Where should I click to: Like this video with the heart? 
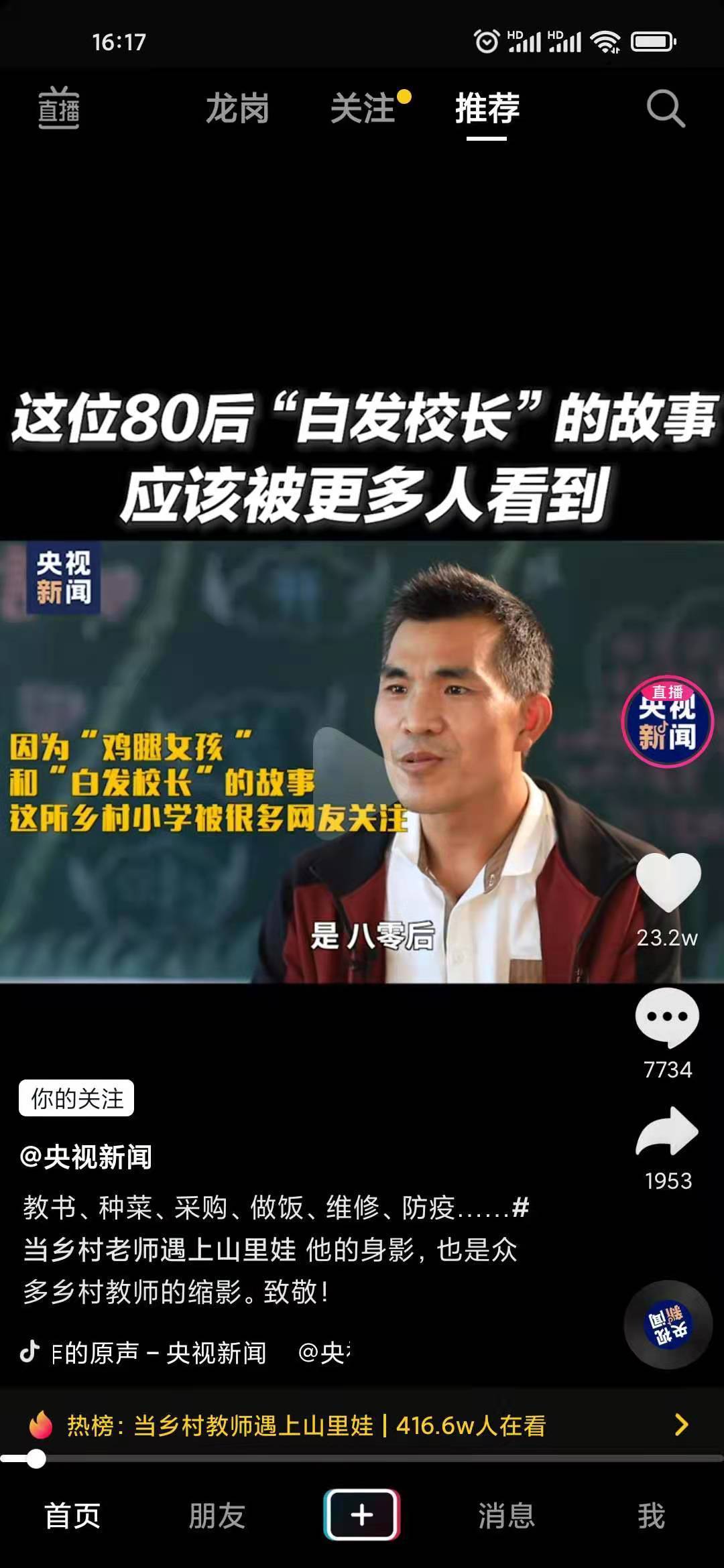tap(668, 882)
